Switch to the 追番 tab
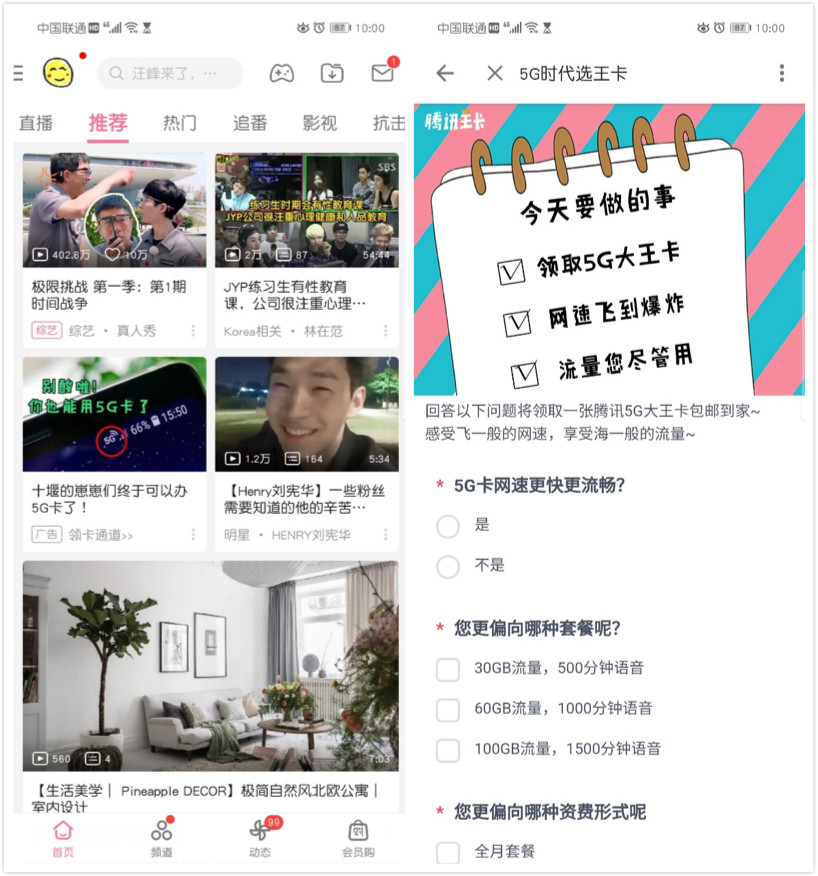This screenshot has height=876, width=818. coord(250,123)
